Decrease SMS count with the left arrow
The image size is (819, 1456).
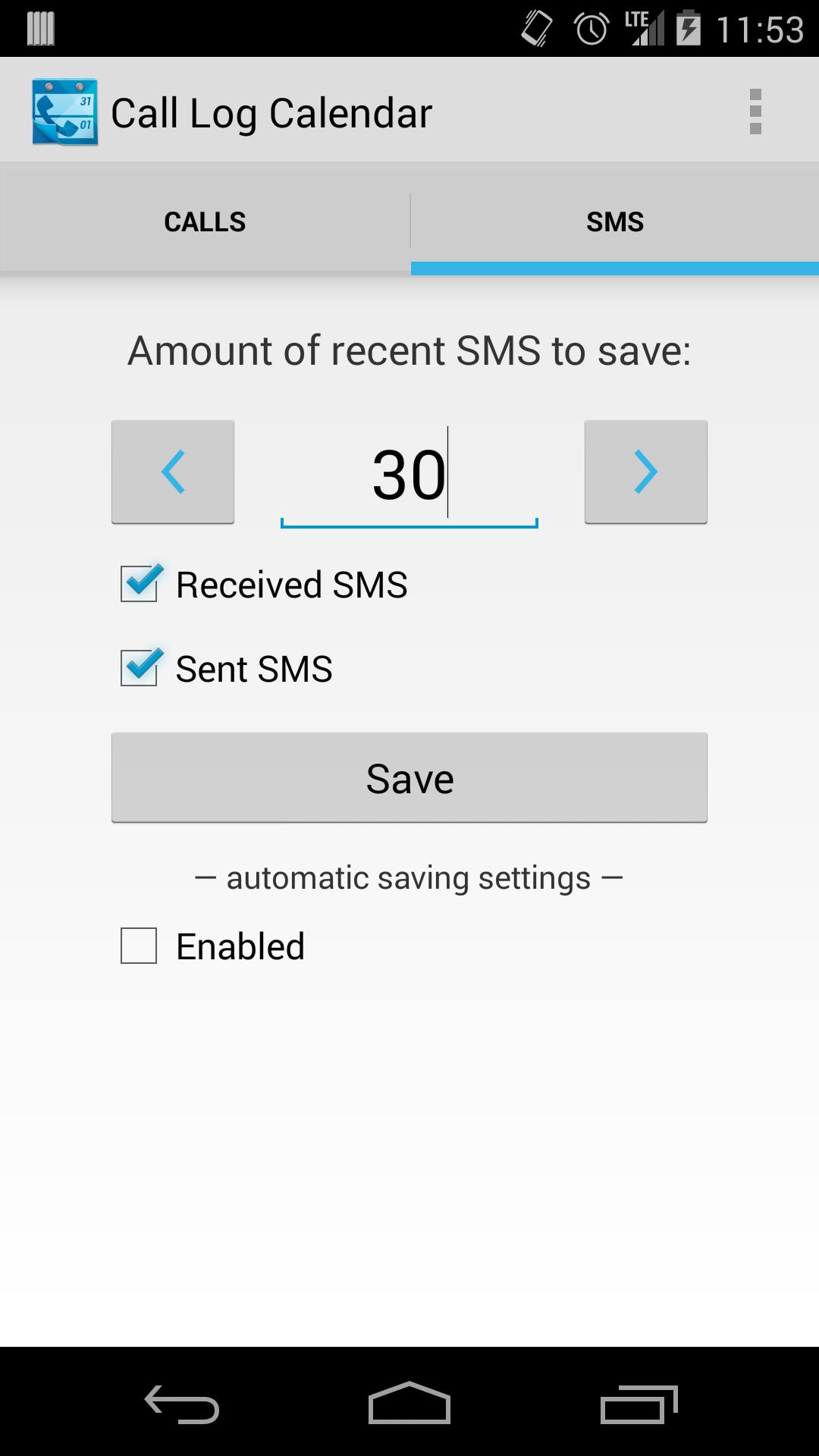[172, 472]
